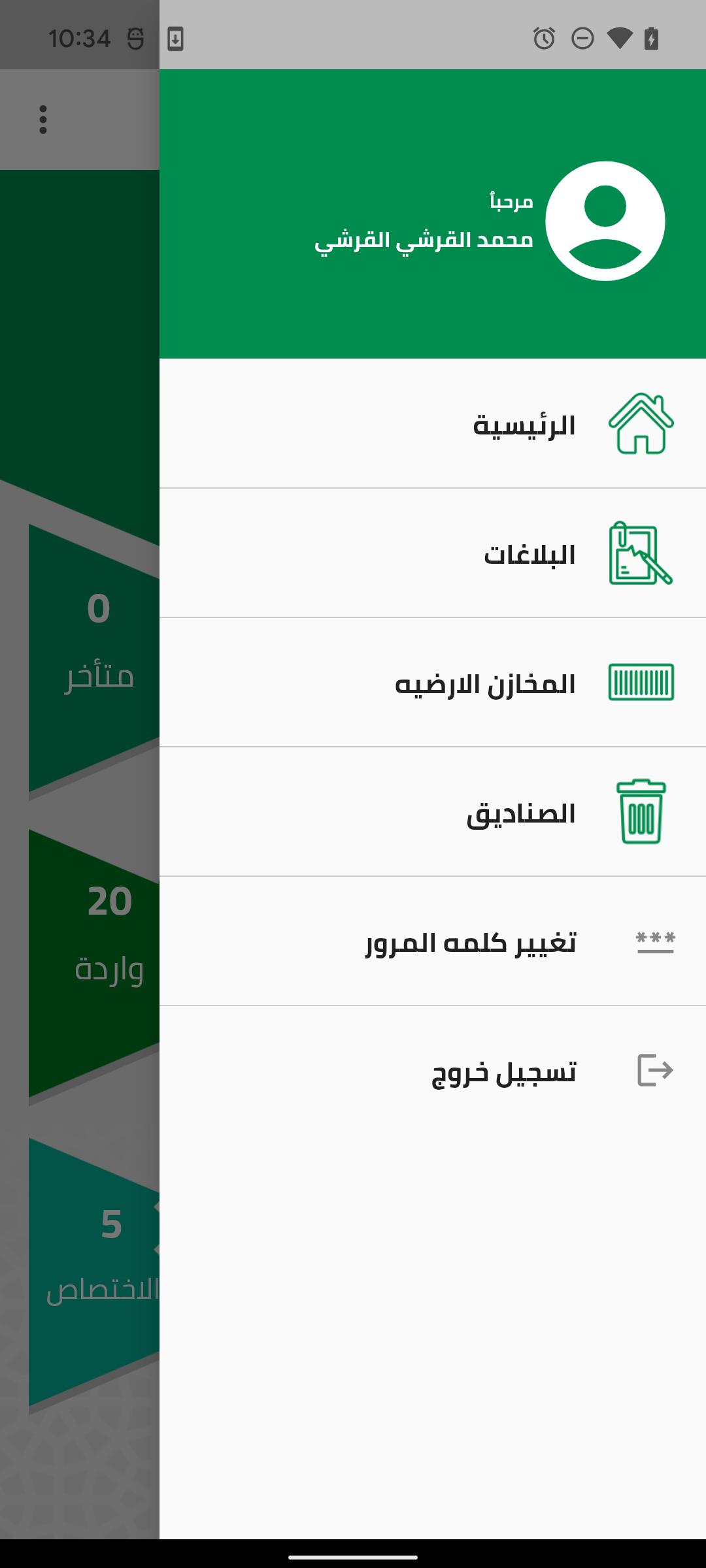
Task: Open the الاختصاص card showing 5
Action: 94,1271
